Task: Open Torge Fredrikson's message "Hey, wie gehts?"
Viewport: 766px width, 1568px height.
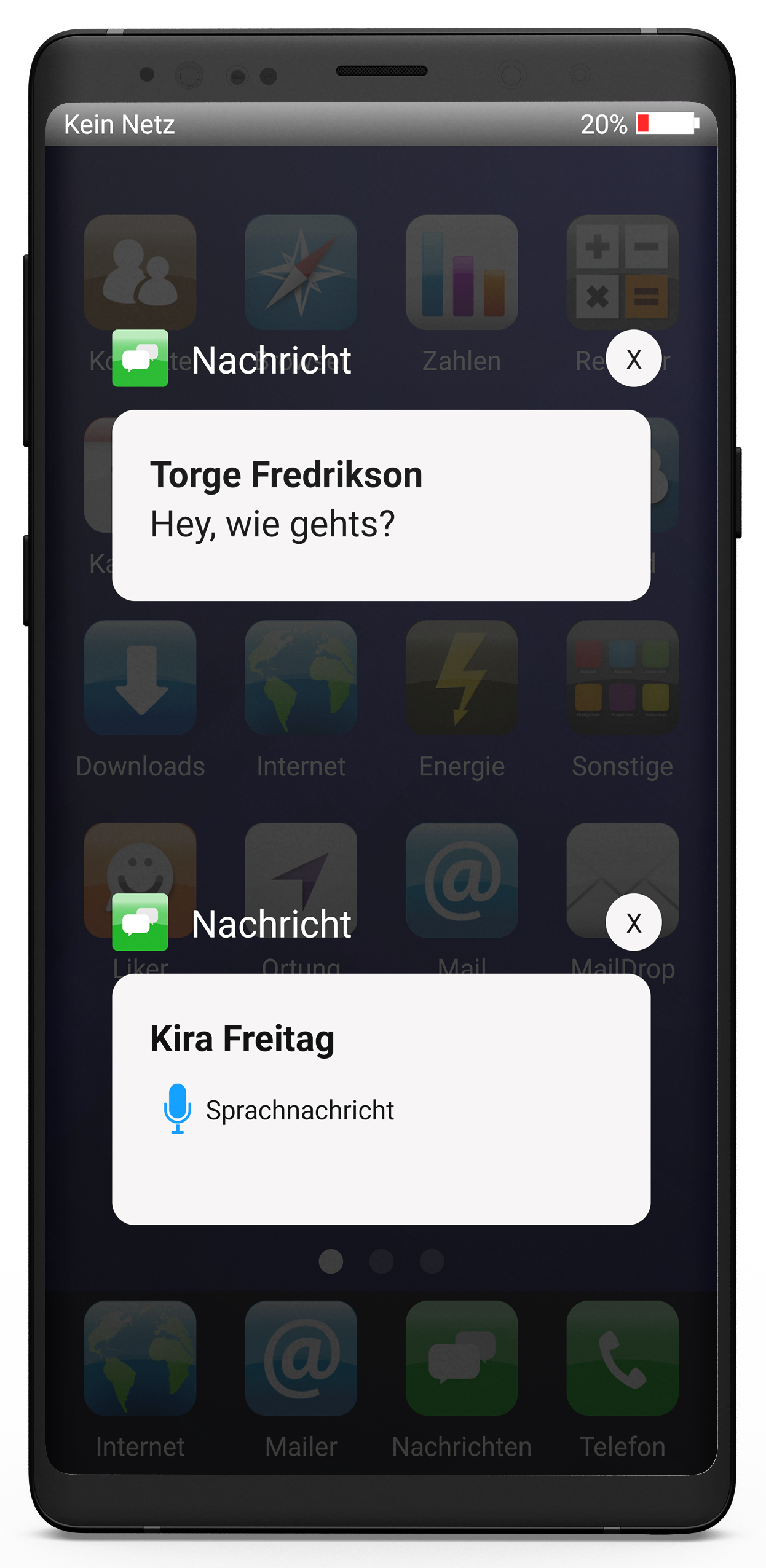Action: pyautogui.click(x=381, y=505)
